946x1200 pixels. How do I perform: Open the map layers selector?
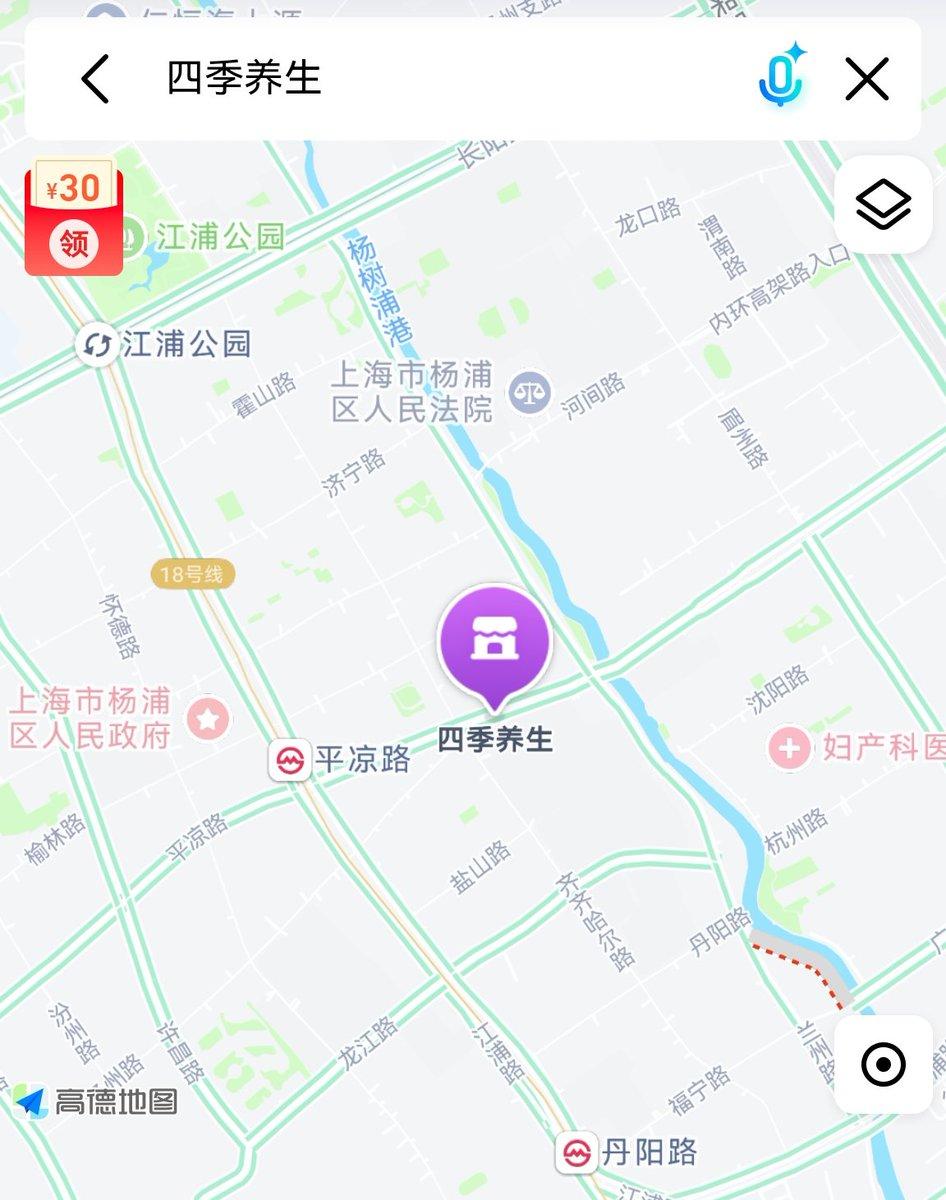883,205
